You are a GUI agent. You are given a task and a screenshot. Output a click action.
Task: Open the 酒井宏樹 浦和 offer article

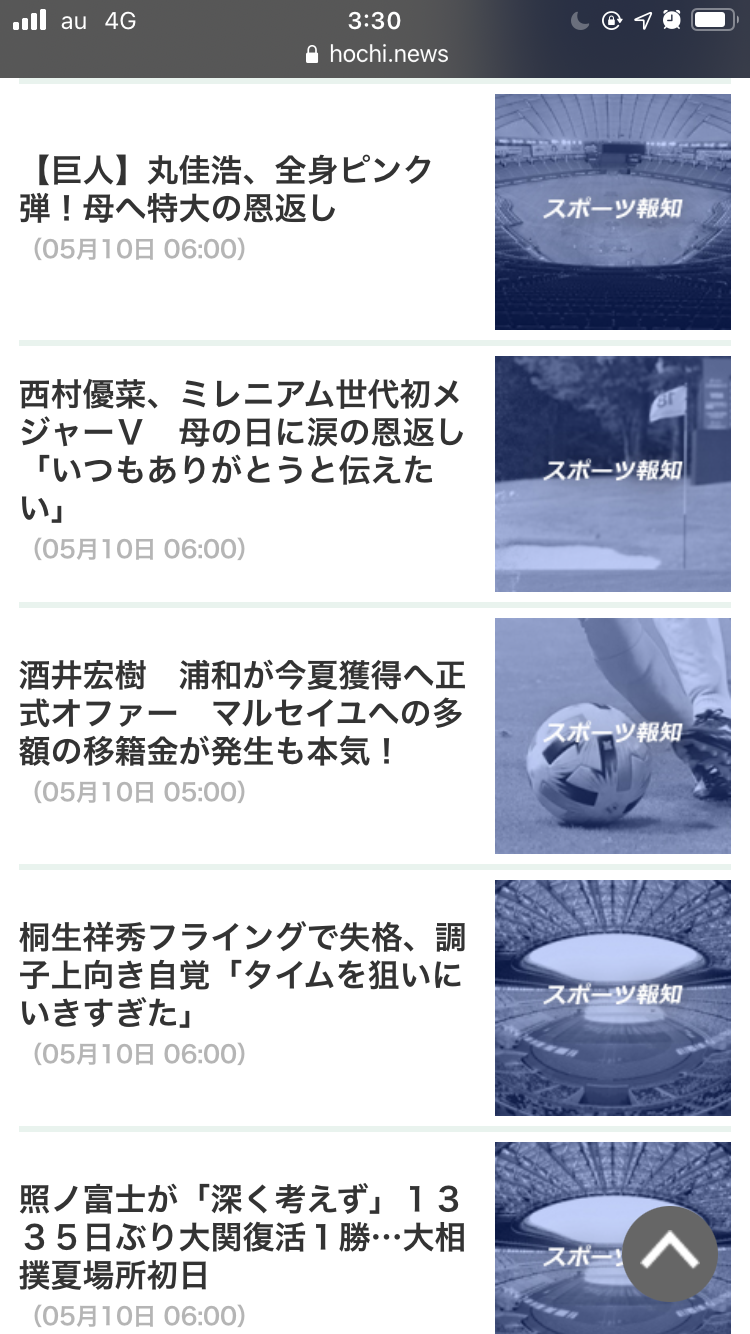point(242,714)
